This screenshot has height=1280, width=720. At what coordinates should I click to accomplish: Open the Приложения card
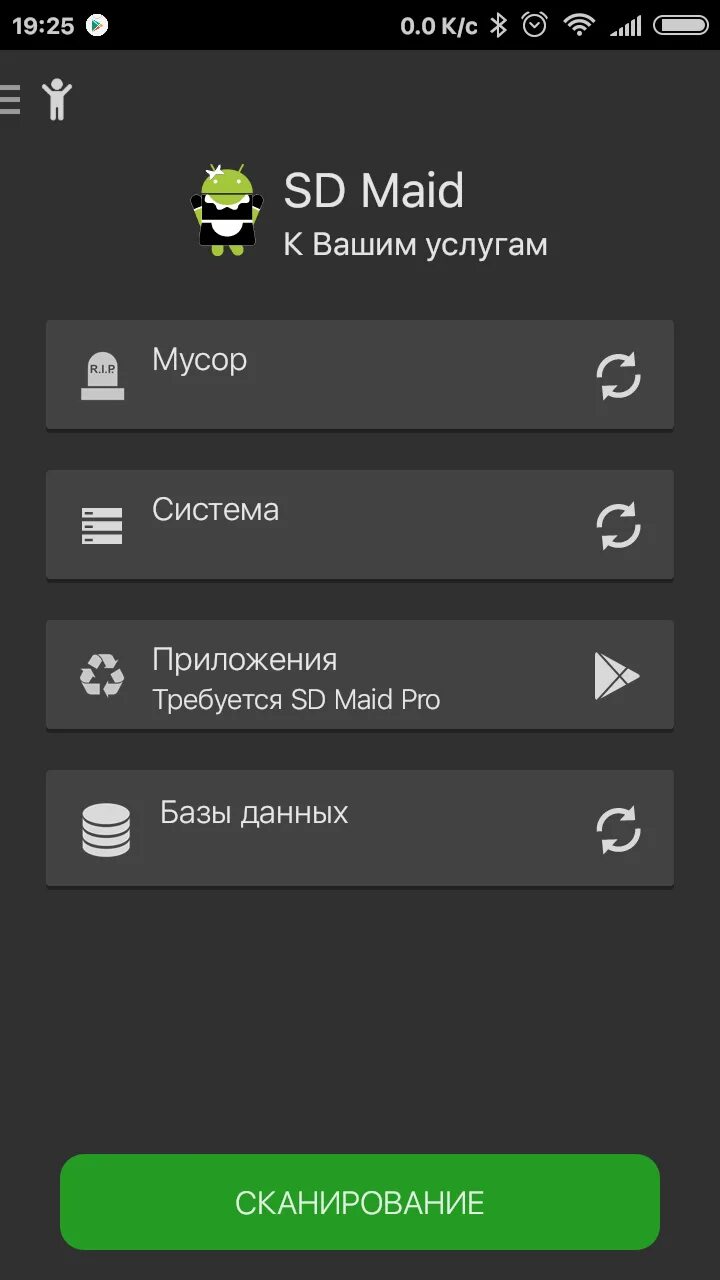(300, 676)
